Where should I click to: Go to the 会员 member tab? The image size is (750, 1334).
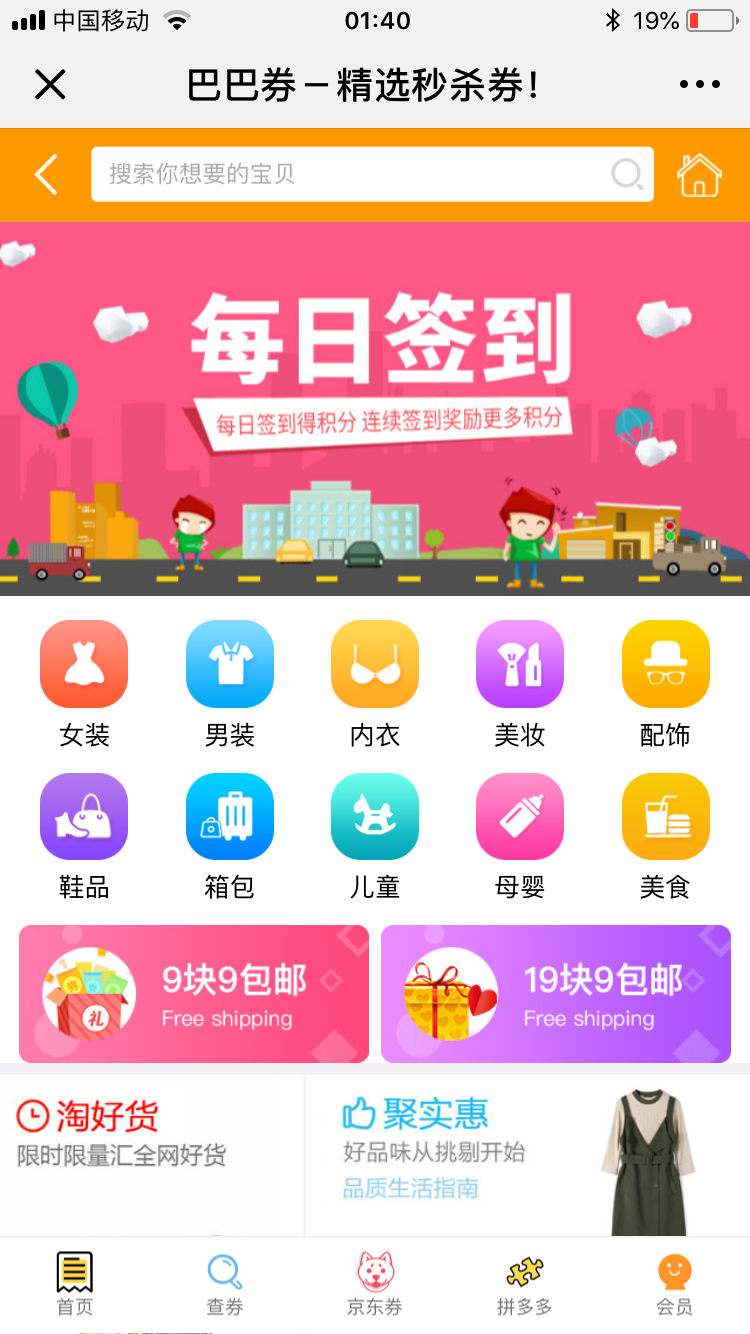coord(674,1285)
